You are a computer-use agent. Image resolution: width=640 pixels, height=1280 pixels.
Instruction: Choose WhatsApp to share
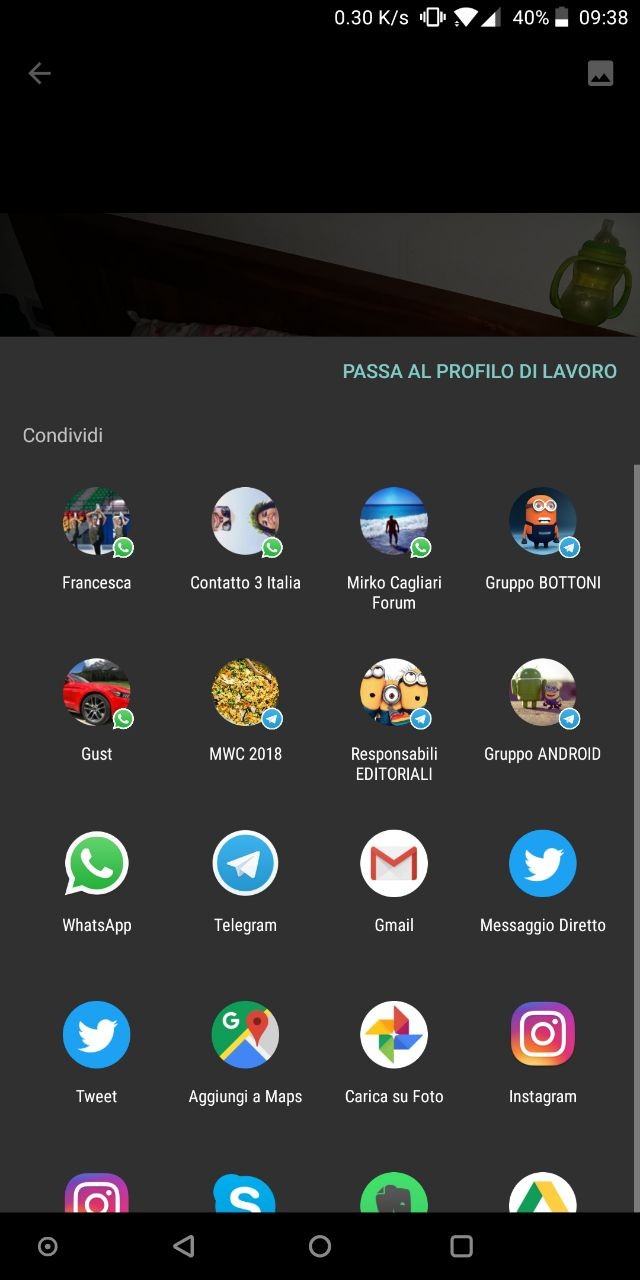pos(97,882)
